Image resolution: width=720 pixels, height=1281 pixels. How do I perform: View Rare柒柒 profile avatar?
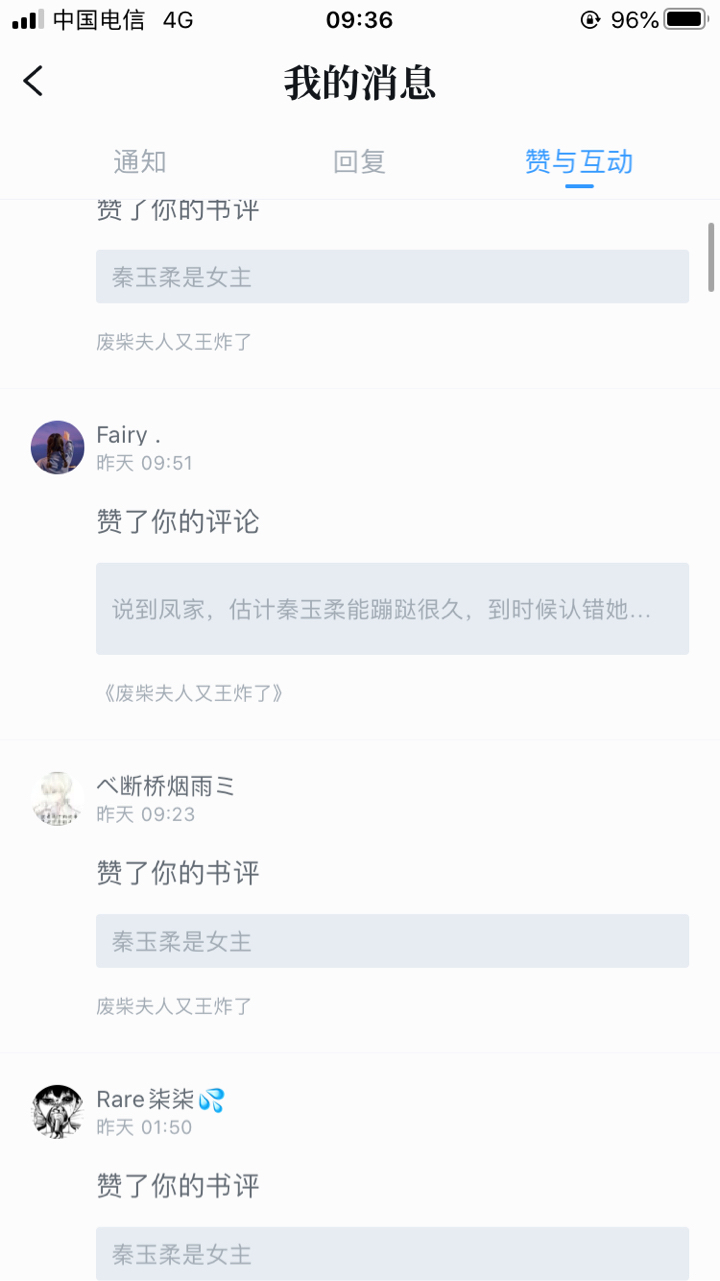click(x=58, y=1111)
